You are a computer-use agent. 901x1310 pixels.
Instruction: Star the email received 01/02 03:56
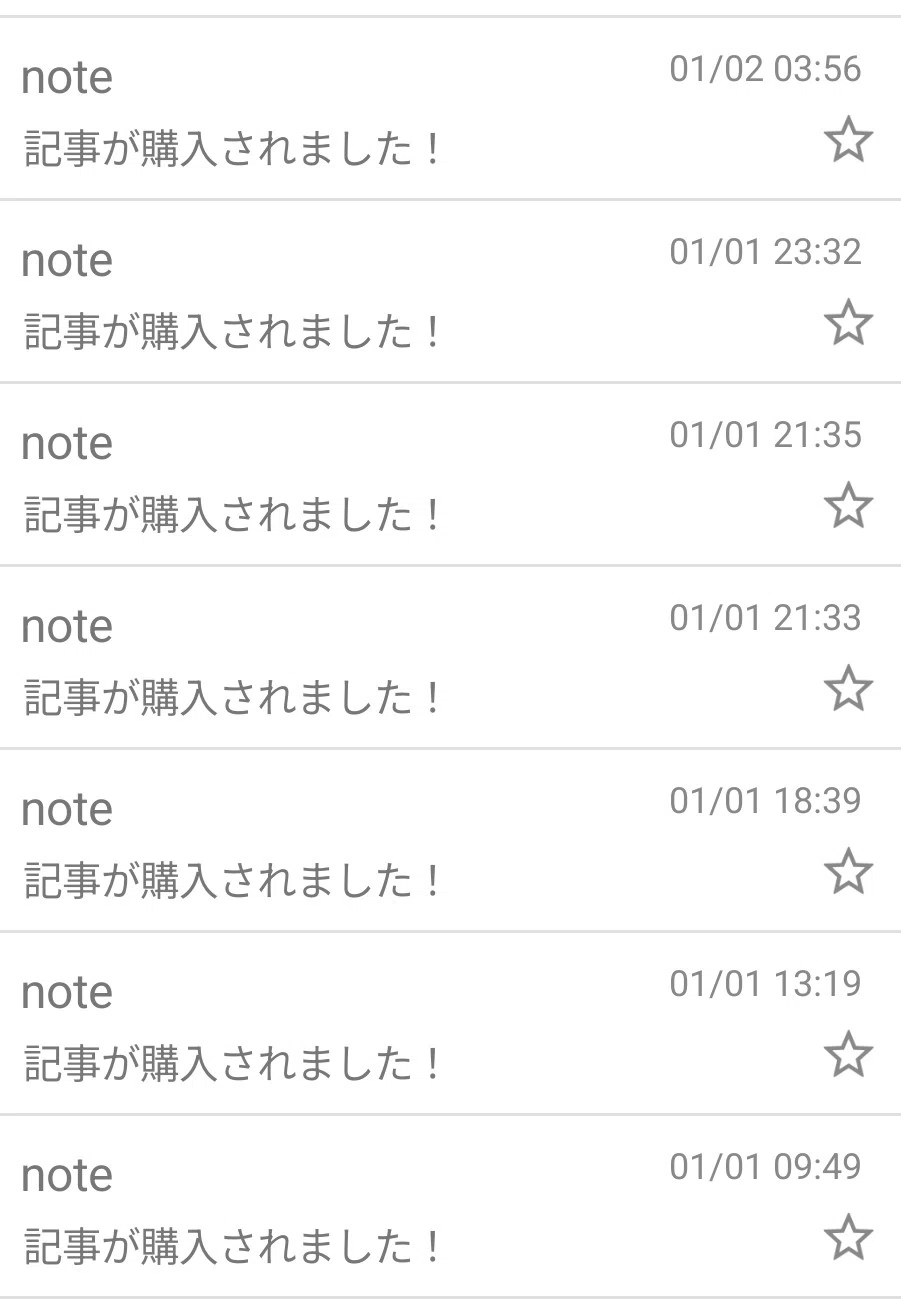tap(848, 140)
